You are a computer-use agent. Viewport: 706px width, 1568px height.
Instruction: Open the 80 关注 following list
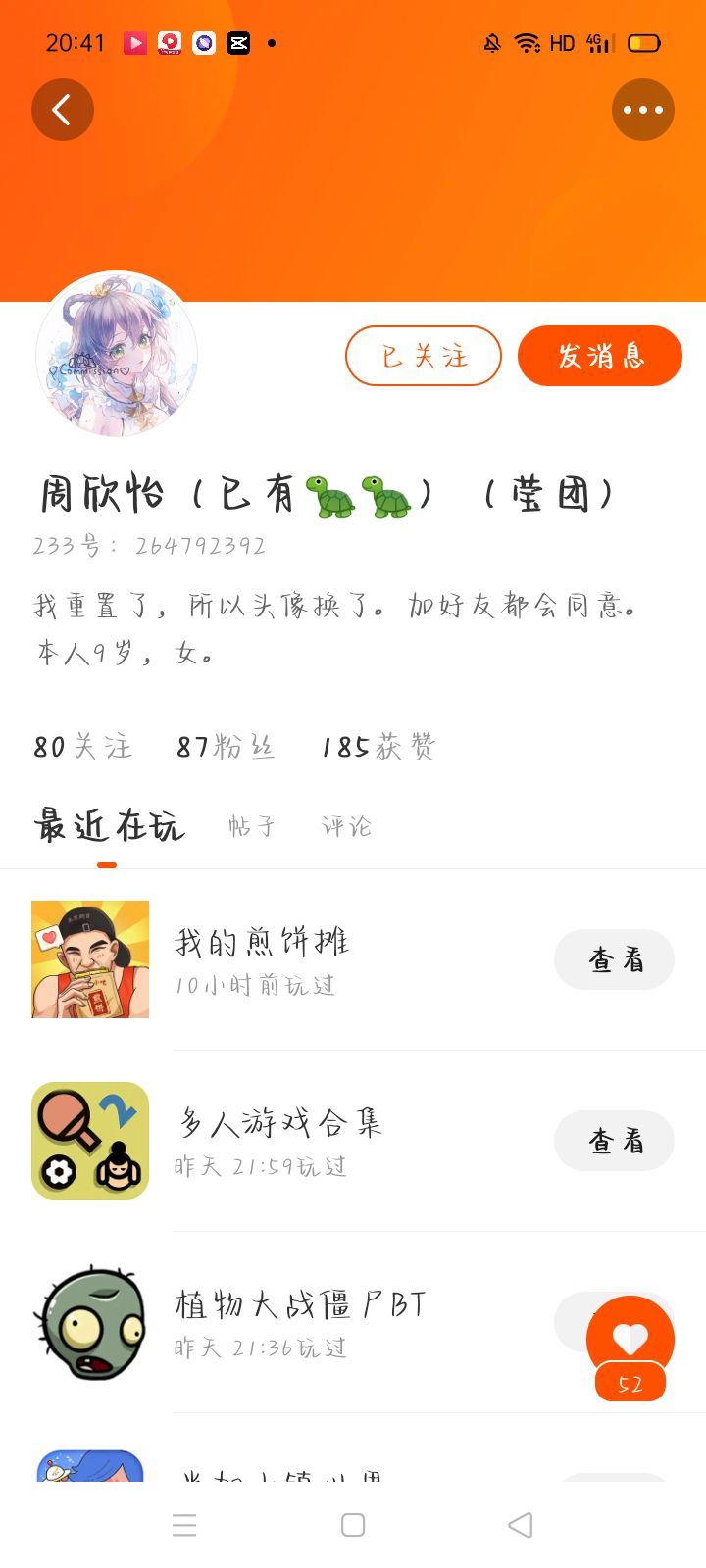coord(82,747)
